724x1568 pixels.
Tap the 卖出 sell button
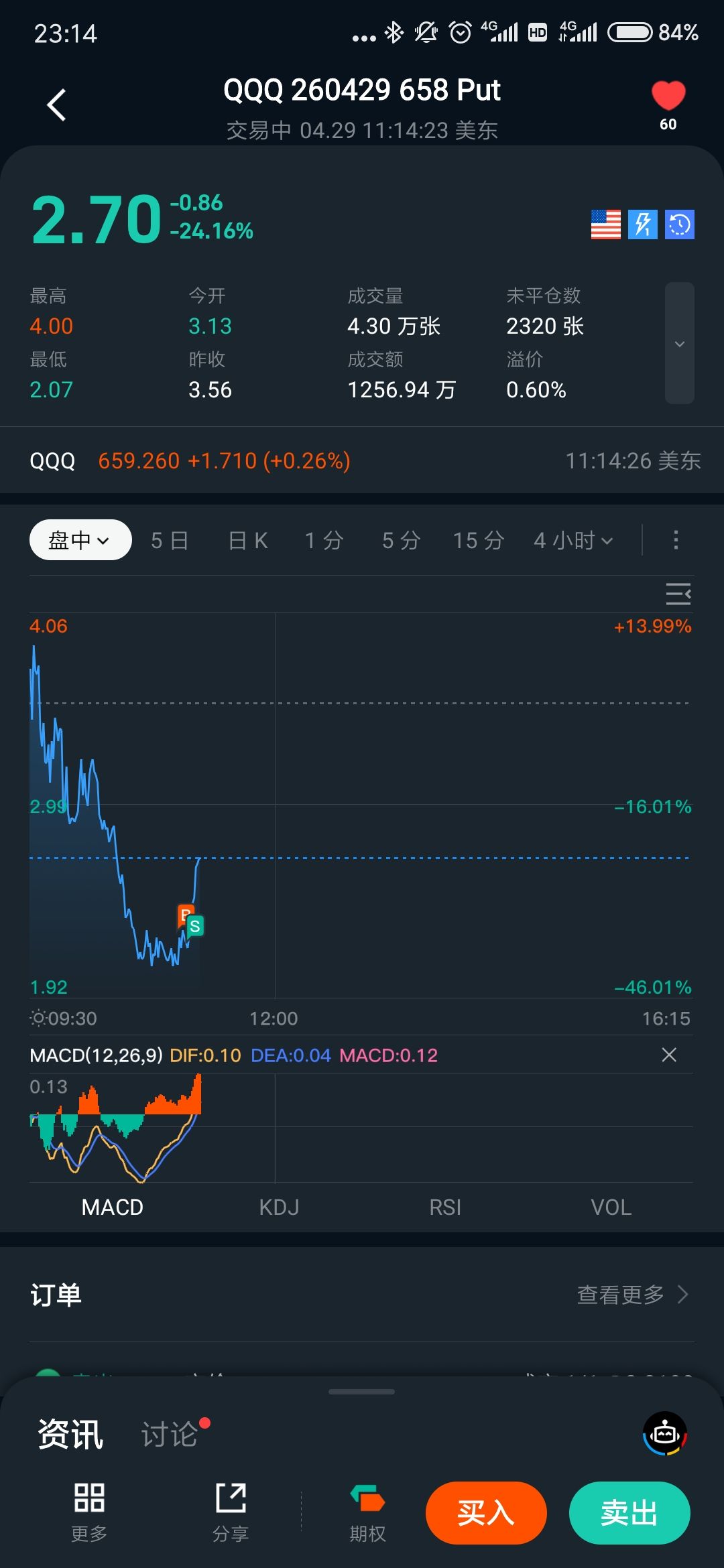pyautogui.click(x=629, y=1513)
